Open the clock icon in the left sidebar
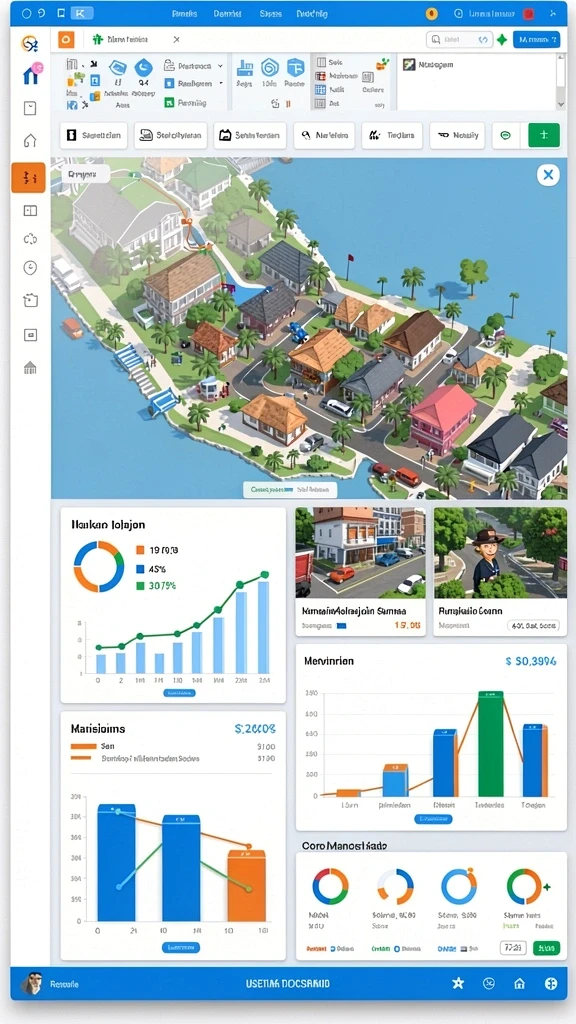Image resolution: width=576 pixels, height=1024 pixels. click(30, 268)
